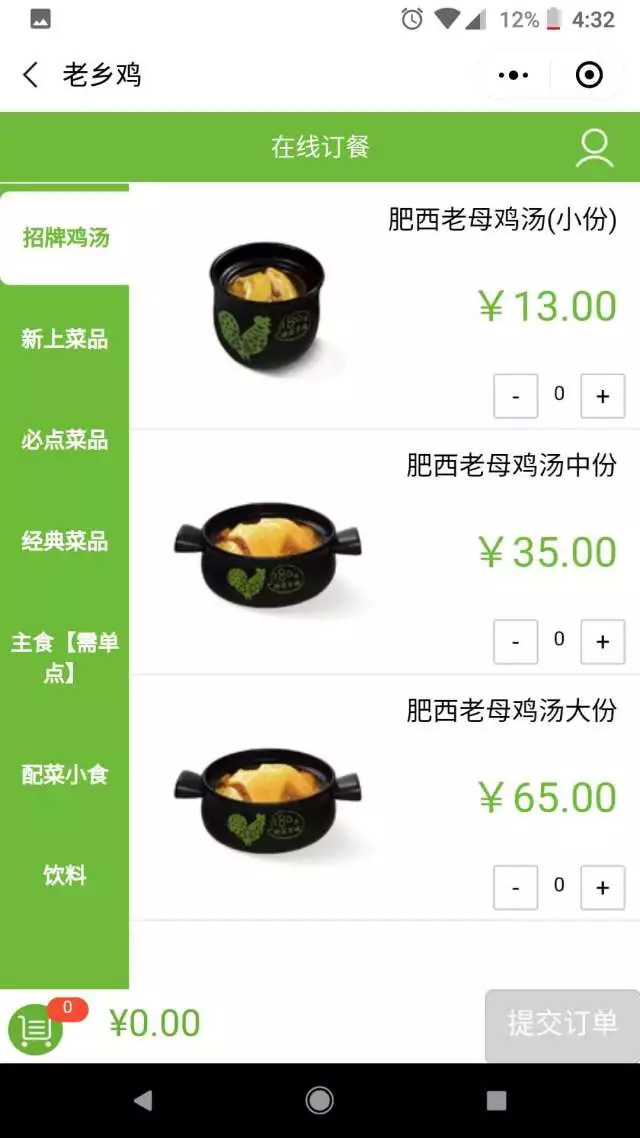This screenshot has width=640, height=1138.
Task: Open the user profile icon
Action: coord(594,148)
